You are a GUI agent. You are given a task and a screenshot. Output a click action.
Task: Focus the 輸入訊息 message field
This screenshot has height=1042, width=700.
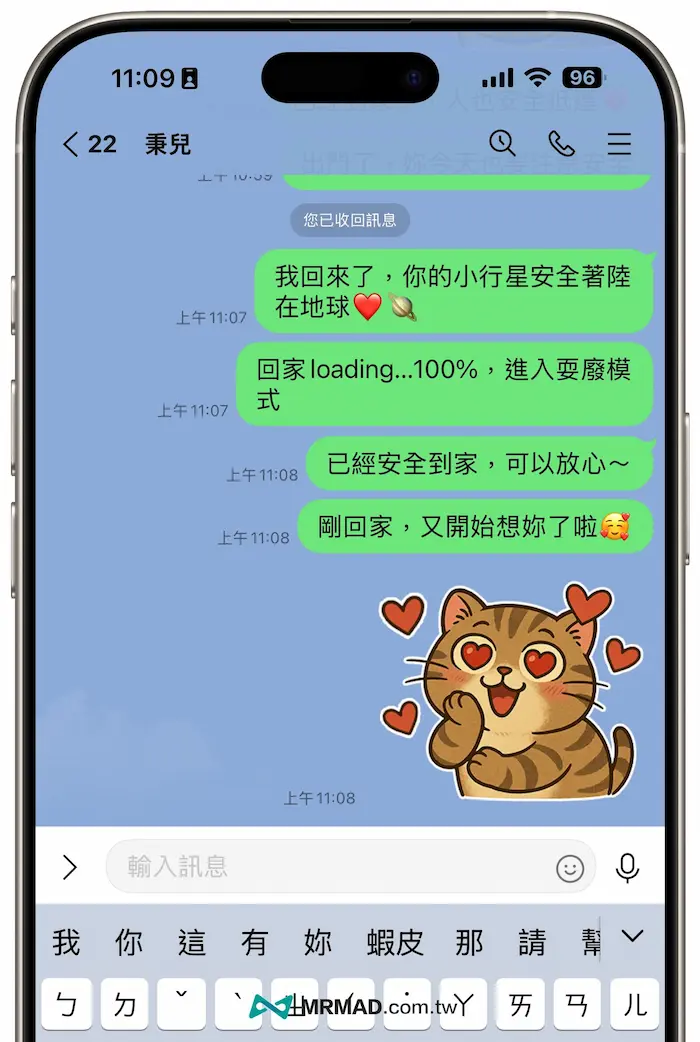click(x=330, y=867)
